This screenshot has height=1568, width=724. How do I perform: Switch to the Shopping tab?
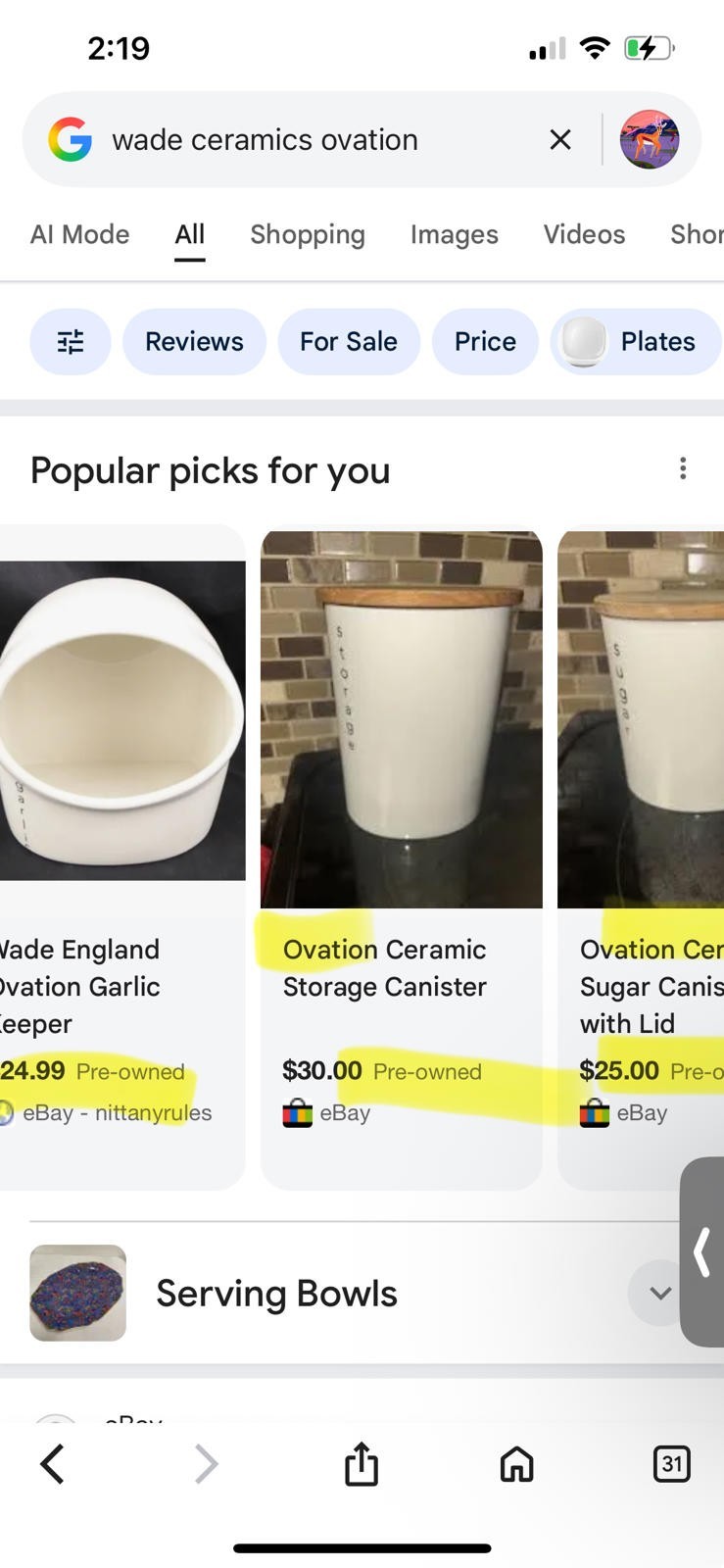pyautogui.click(x=308, y=234)
